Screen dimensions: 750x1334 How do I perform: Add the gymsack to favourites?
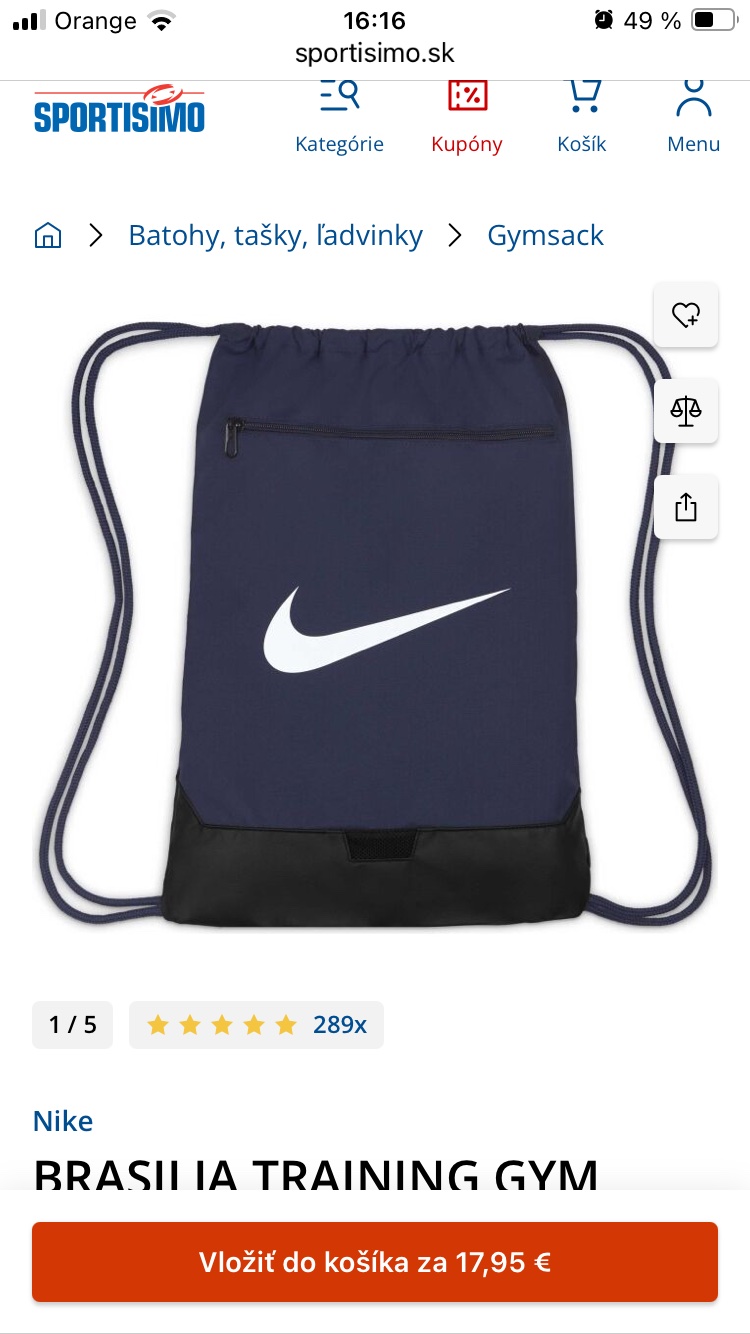click(x=686, y=316)
